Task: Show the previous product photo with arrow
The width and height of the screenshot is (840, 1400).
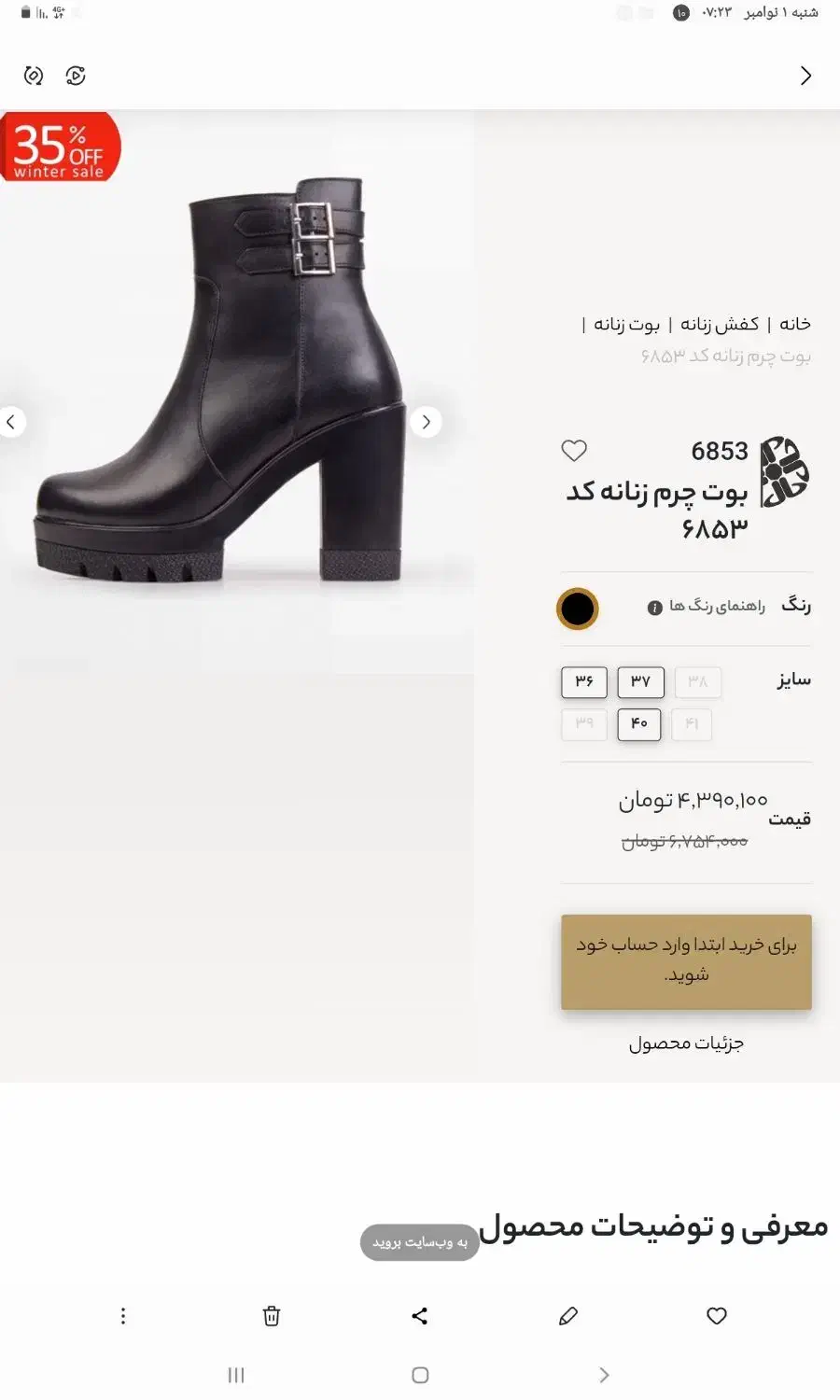Action: (11, 422)
